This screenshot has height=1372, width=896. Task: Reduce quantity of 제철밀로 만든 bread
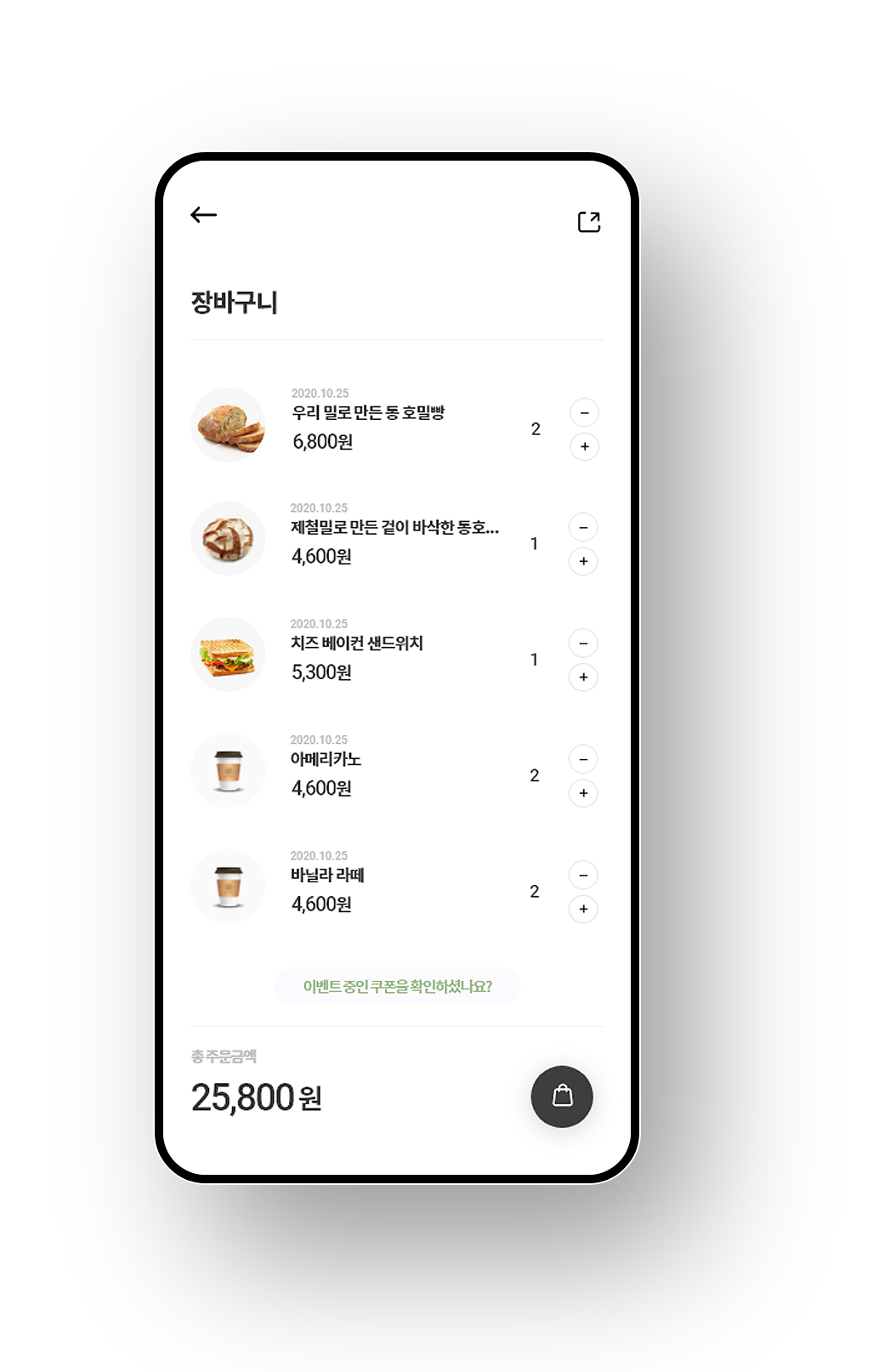tap(583, 528)
